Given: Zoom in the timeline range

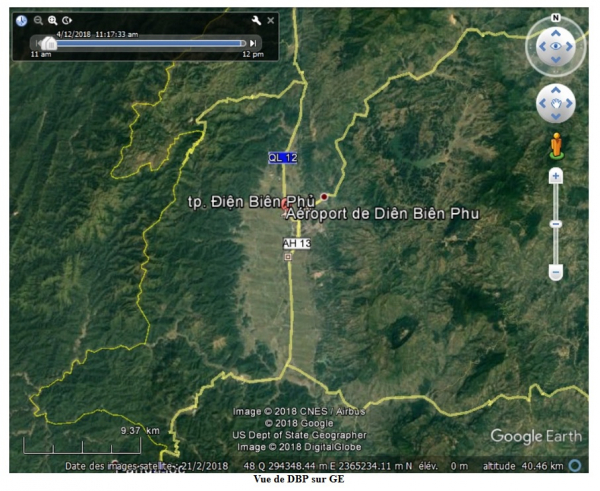Looking at the screenshot, I should pyautogui.click(x=53, y=20).
